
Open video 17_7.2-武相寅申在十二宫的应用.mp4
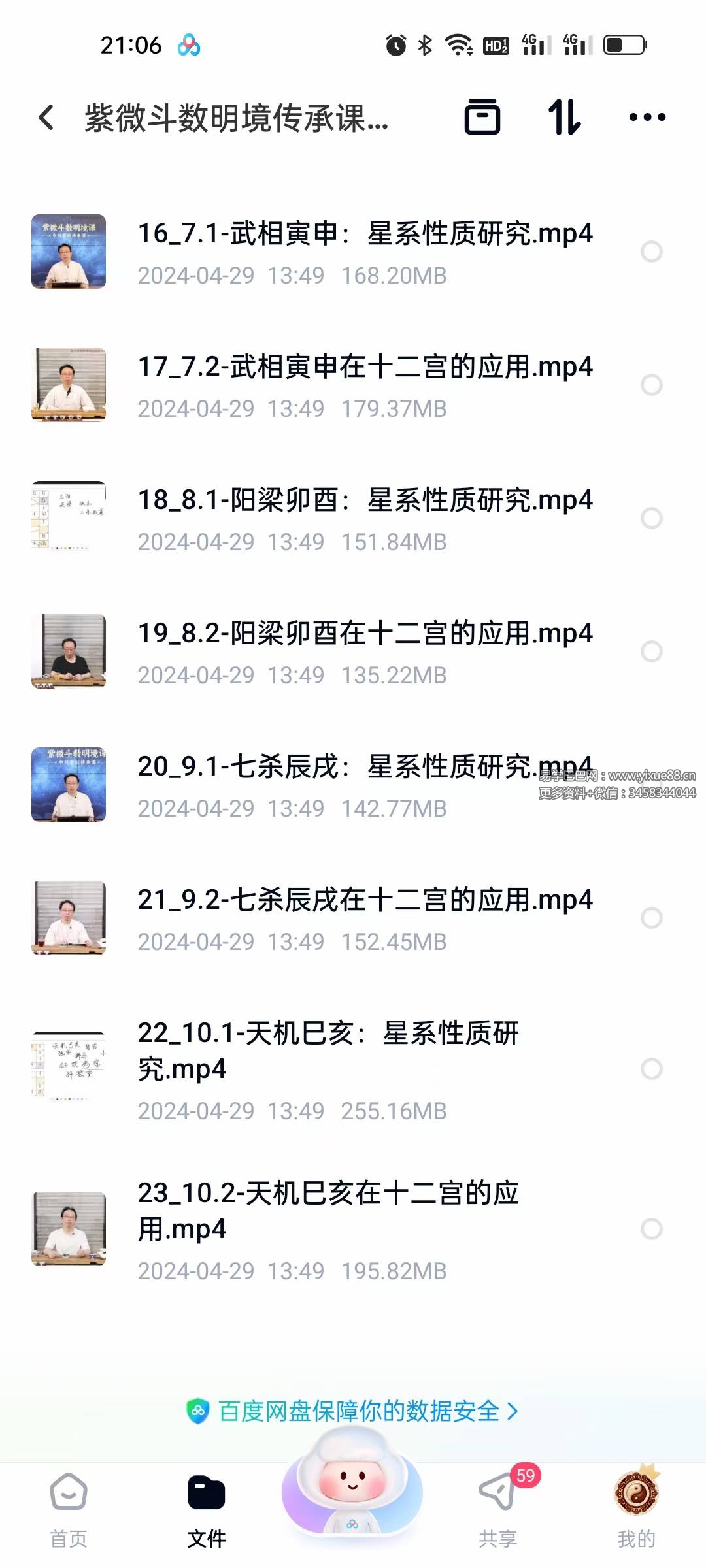tap(365, 367)
